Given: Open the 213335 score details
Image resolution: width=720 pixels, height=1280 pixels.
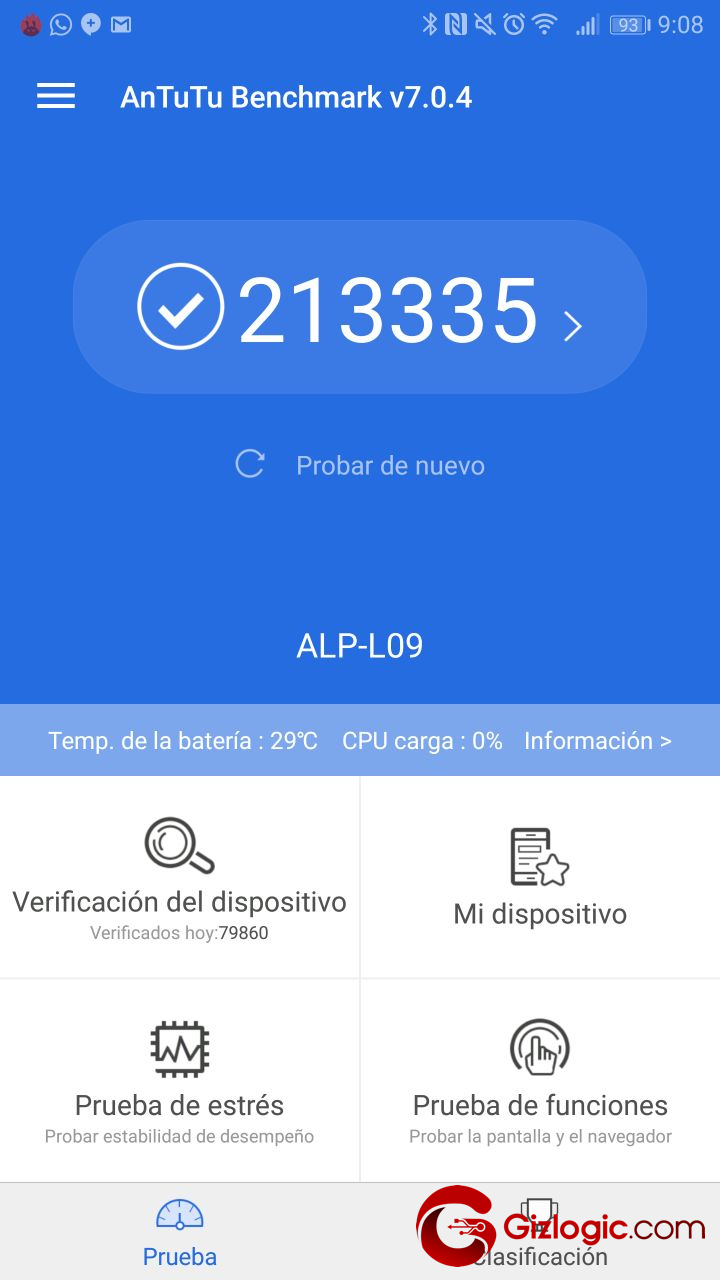Looking at the screenshot, I should 360,307.
